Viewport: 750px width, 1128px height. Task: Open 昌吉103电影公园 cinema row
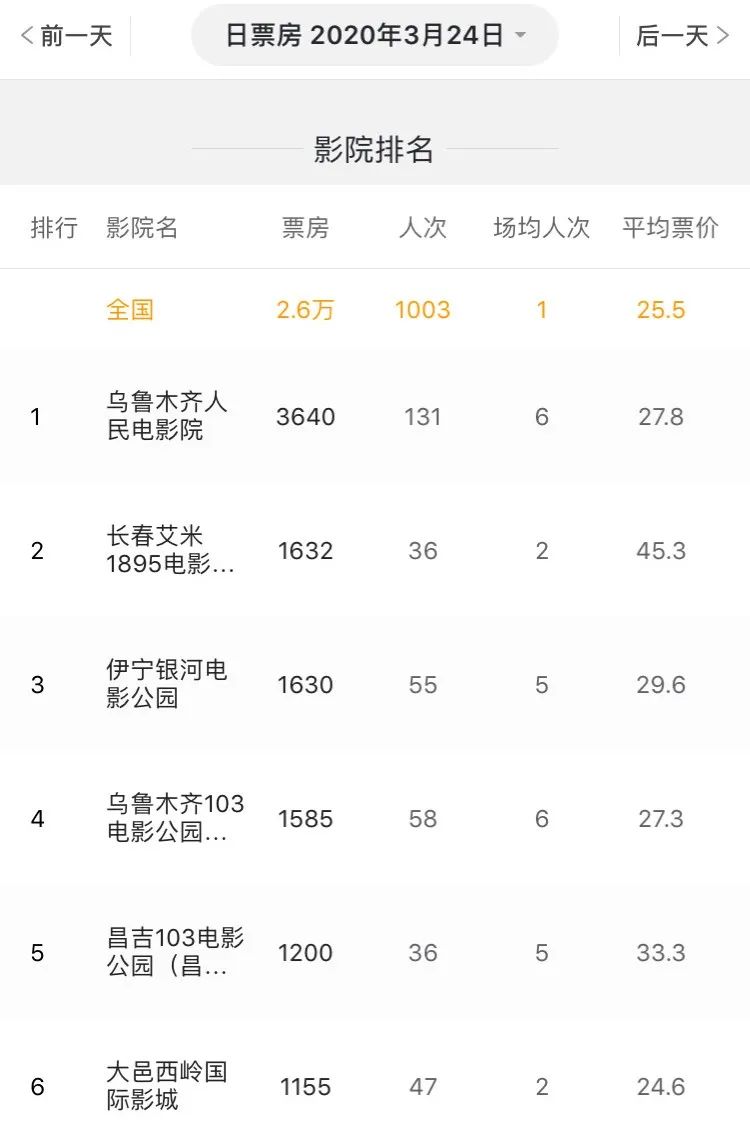174,952
